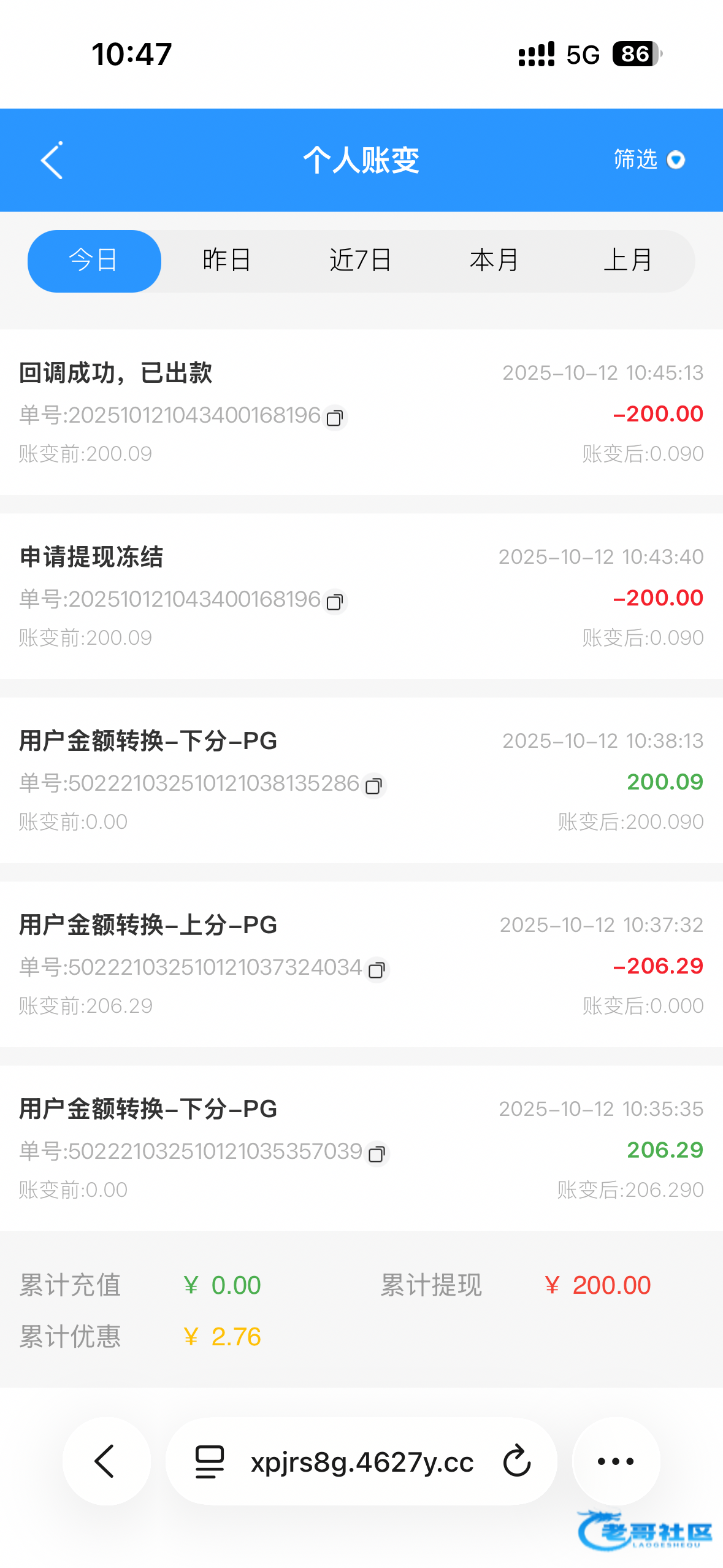Screen dimensions: 723x1568
Task: Switch to the 昨日 tab
Action: [226, 261]
